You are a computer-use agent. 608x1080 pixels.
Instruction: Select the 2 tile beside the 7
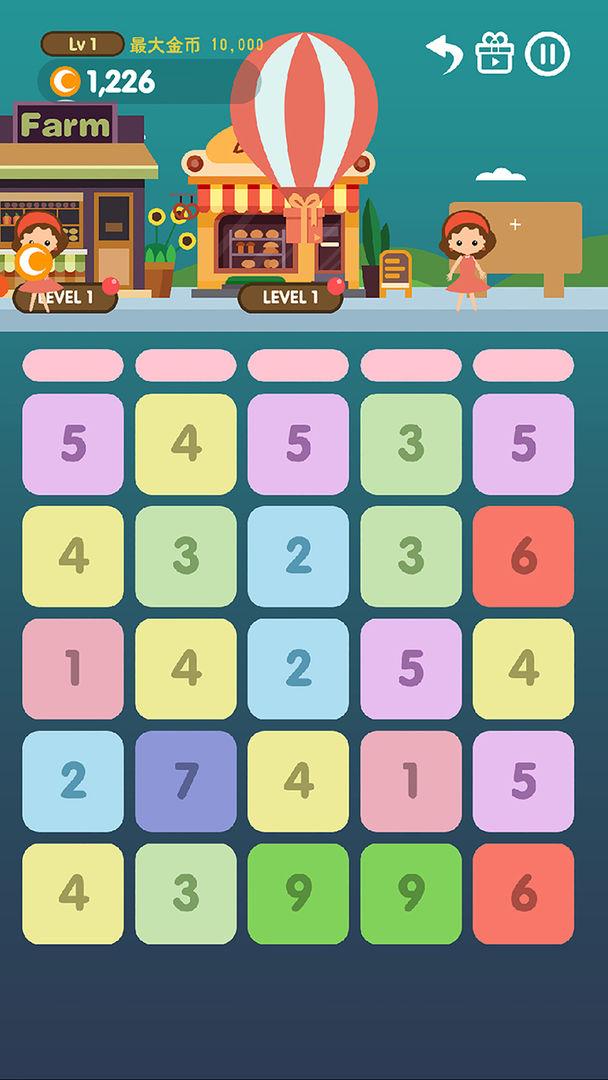(x=73, y=781)
